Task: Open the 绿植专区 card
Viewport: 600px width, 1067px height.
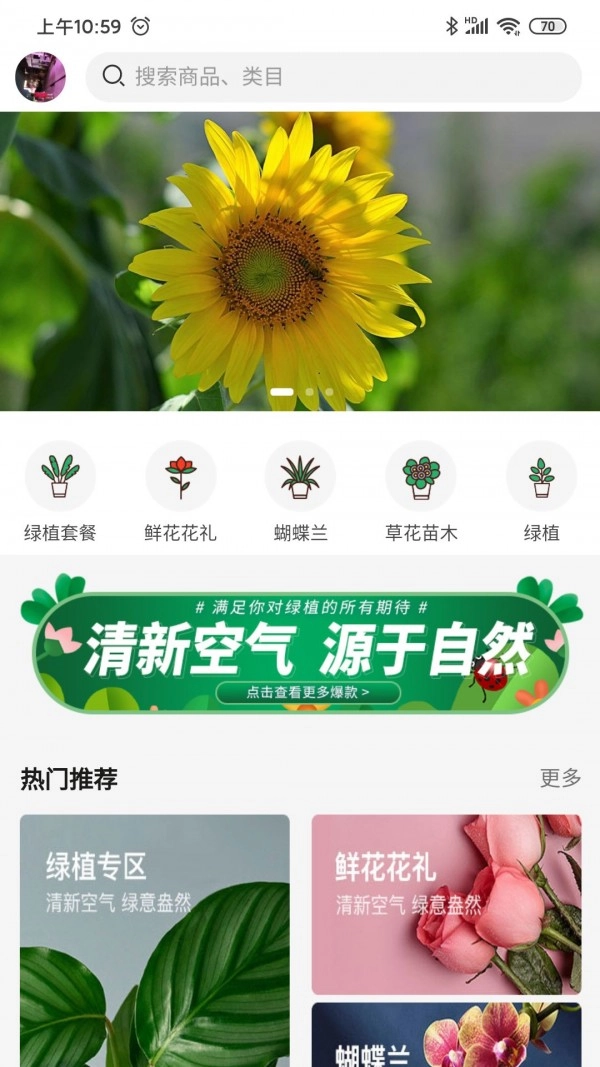Action: coord(155,940)
